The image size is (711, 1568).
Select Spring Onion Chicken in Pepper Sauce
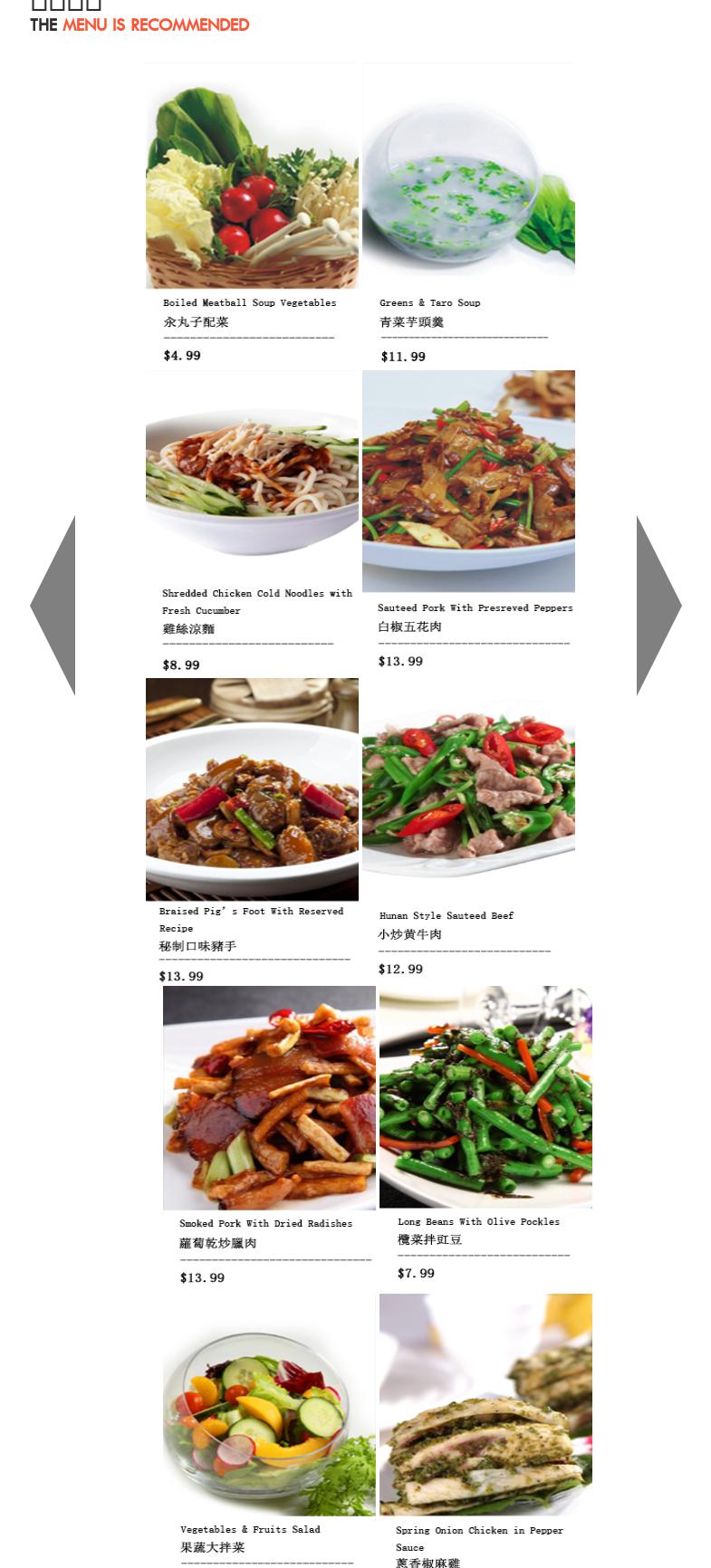[x=485, y=1405]
